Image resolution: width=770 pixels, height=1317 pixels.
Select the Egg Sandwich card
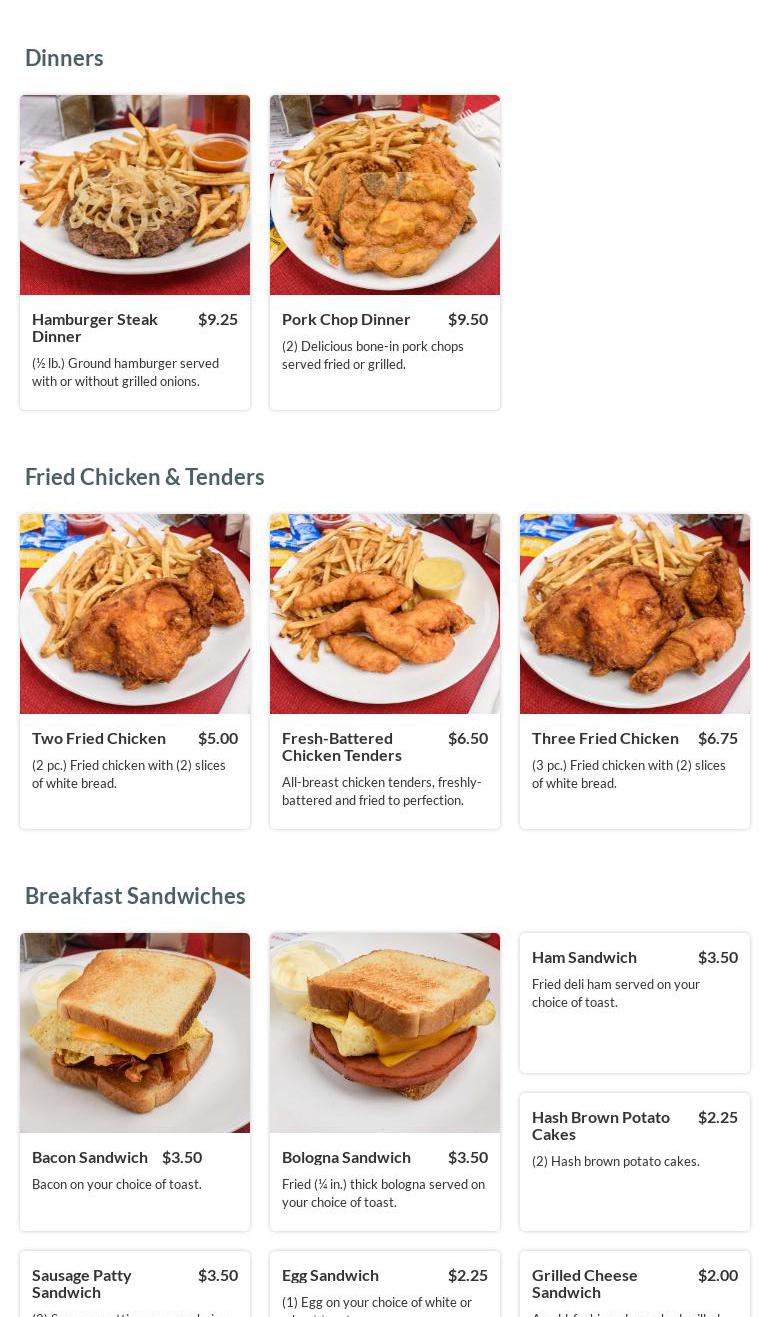(385, 1285)
